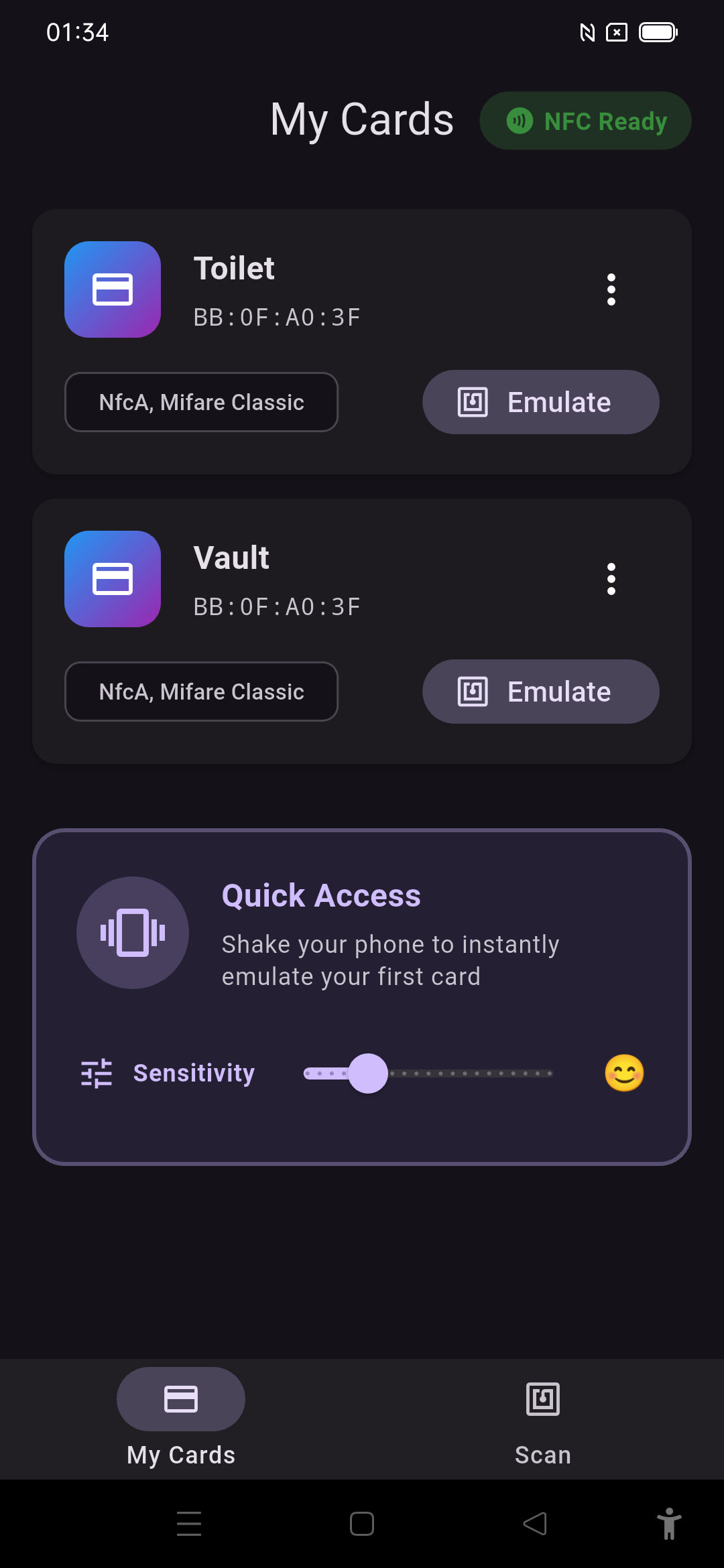Go back using the system back button
724x1568 pixels.
[x=535, y=1524]
